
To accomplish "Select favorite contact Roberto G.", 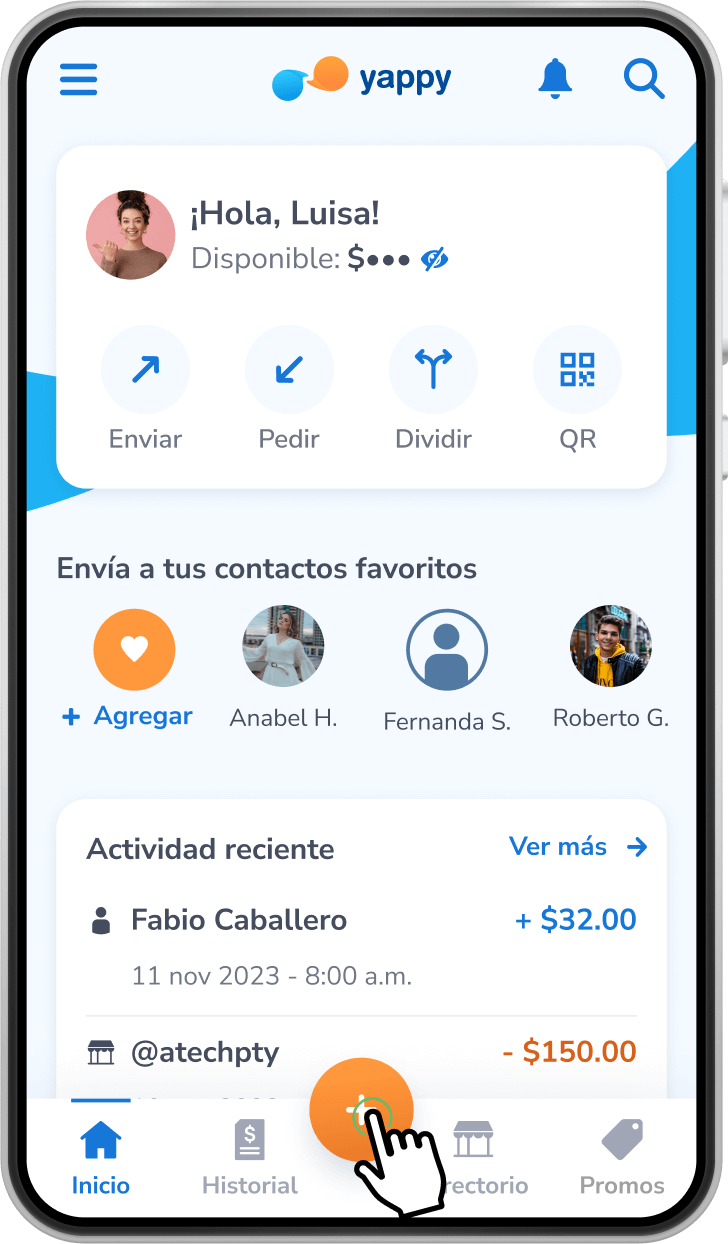I will [x=610, y=646].
